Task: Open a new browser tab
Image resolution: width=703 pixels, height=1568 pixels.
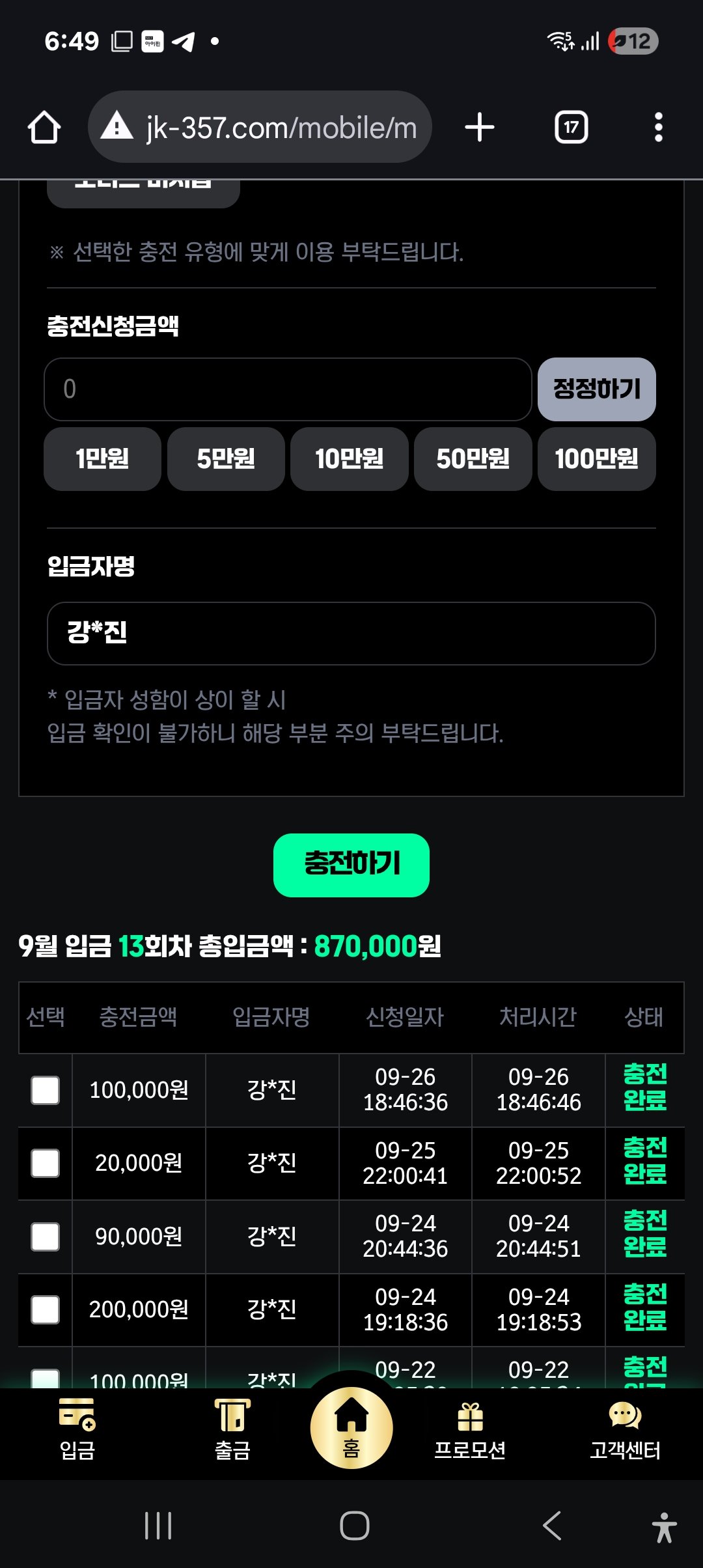Action: click(480, 127)
